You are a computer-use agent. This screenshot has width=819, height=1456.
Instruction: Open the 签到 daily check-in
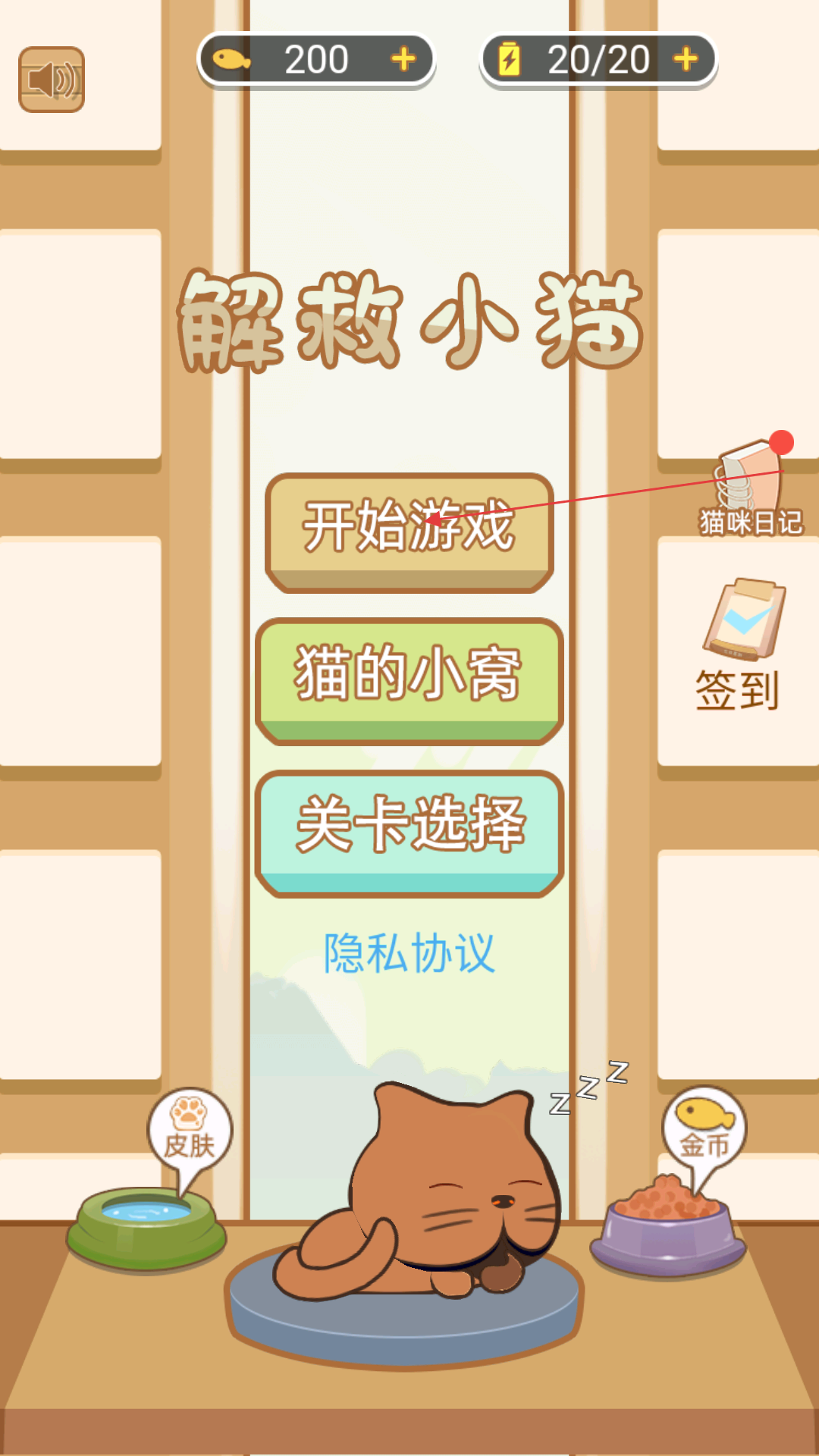click(741, 645)
